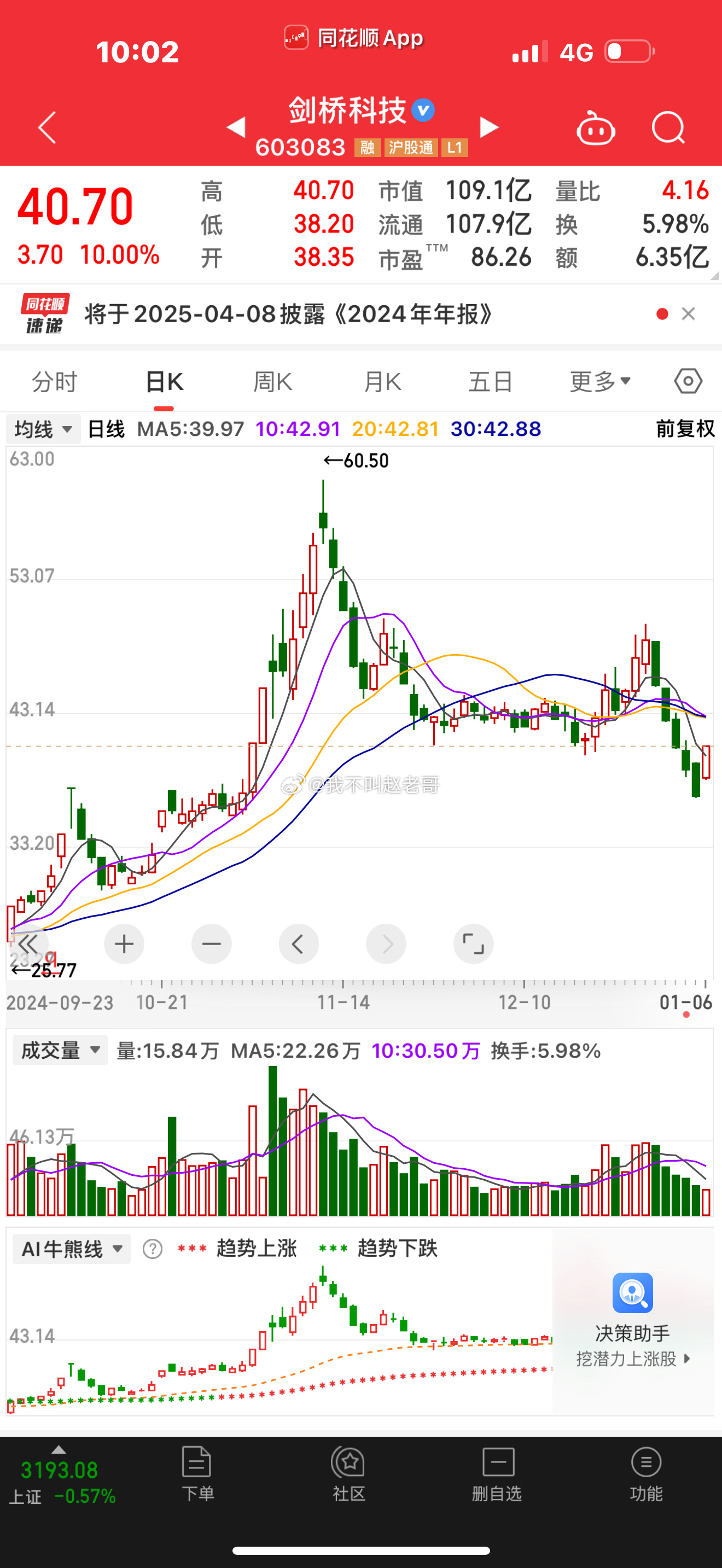
Task: Select the 月K tab
Action: point(382,382)
